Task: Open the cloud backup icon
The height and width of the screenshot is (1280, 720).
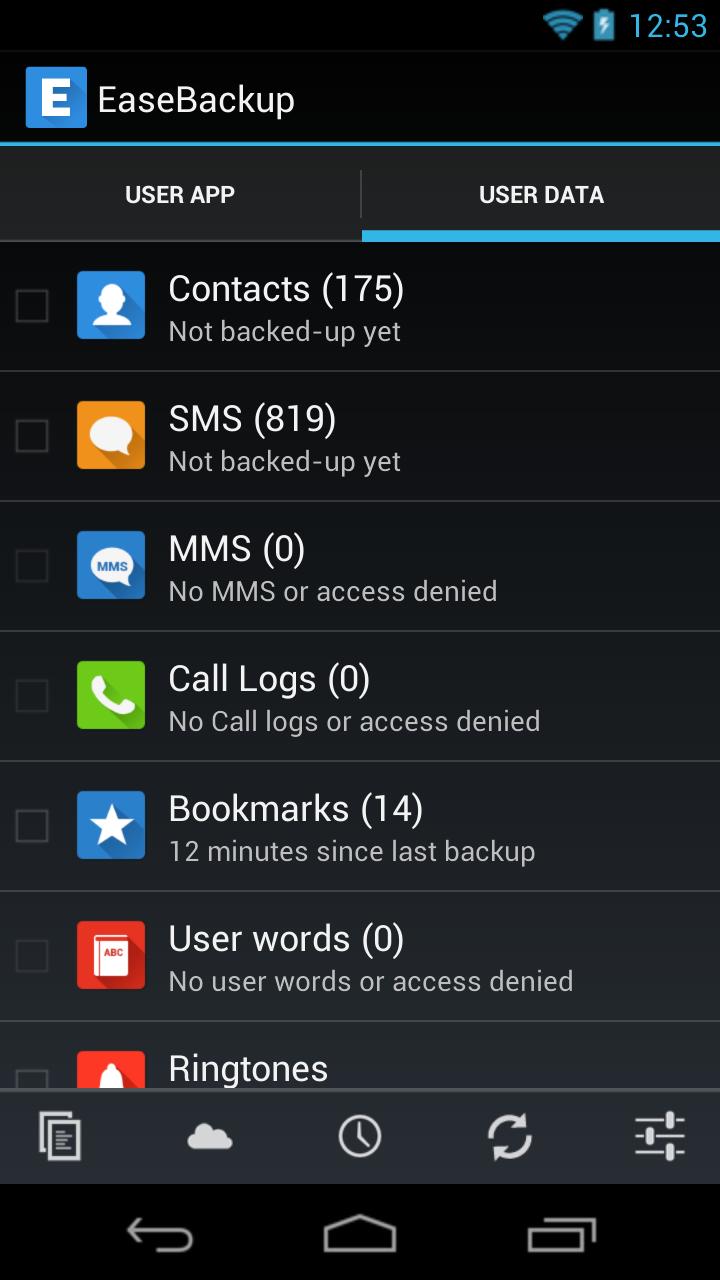Action: coord(210,1137)
